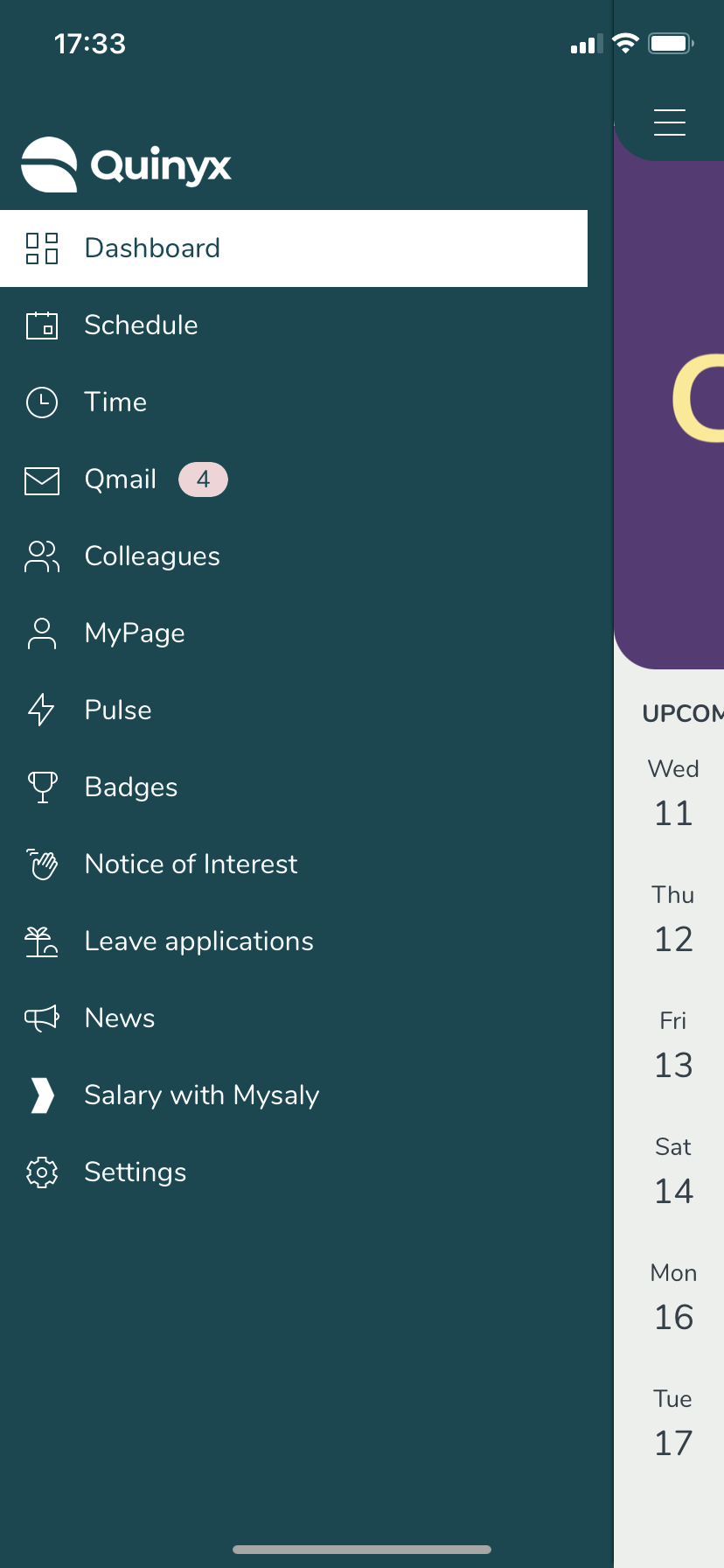View the Colleagues list
This screenshot has height=1568, width=724.
(x=294, y=556)
